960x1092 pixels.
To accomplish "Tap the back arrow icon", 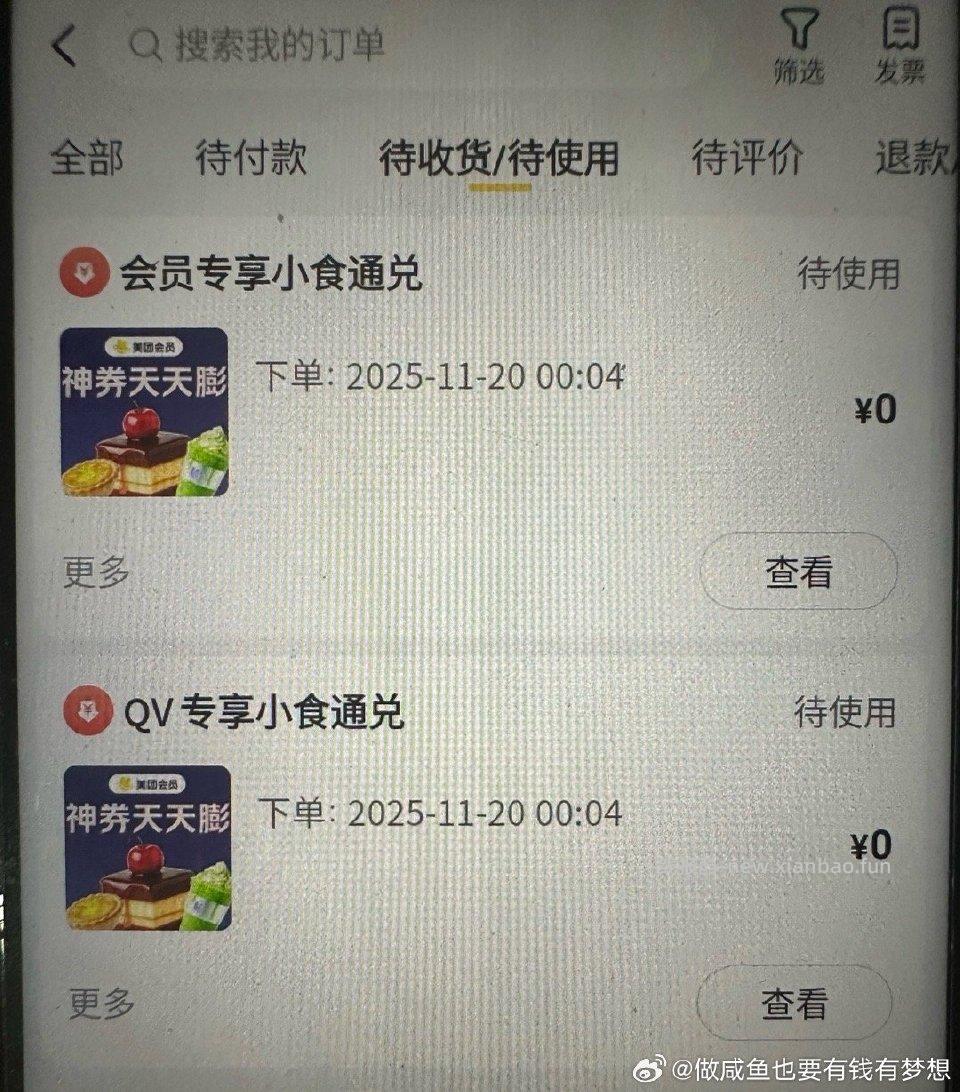I will 65,45.
